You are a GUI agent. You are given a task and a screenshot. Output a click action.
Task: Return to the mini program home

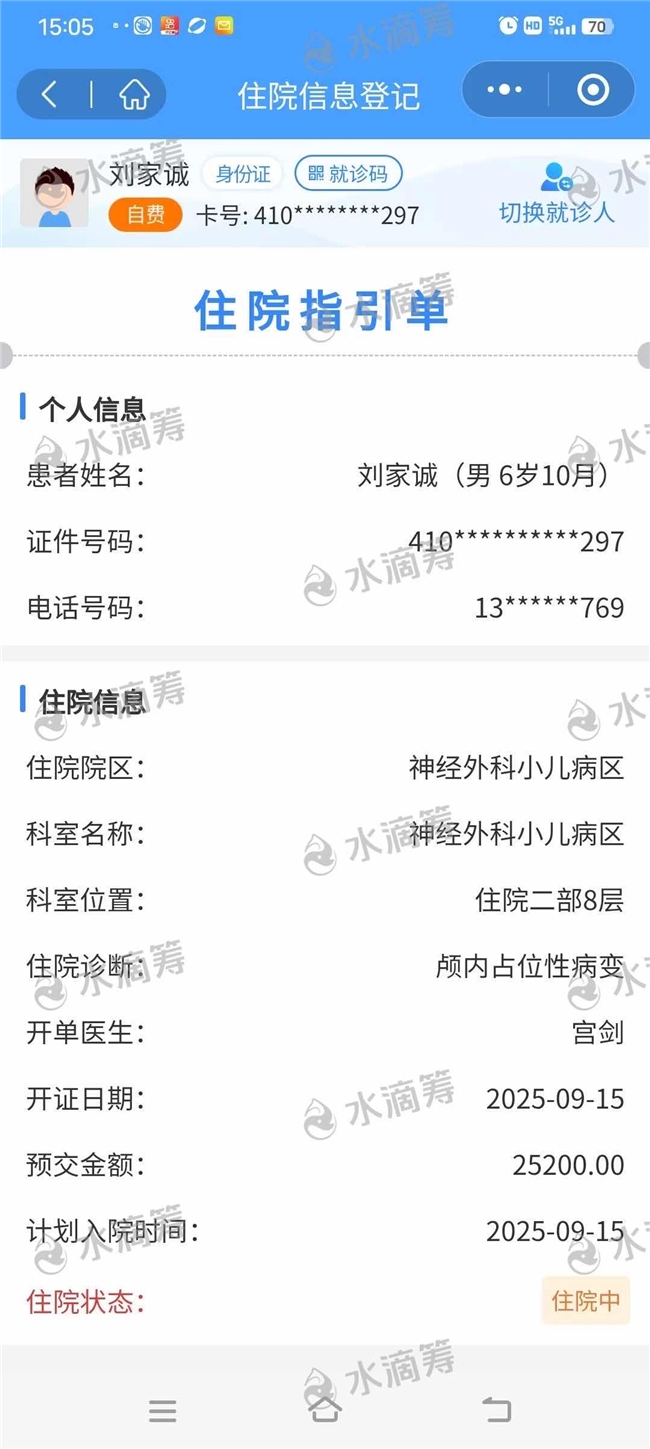point(134,95)
